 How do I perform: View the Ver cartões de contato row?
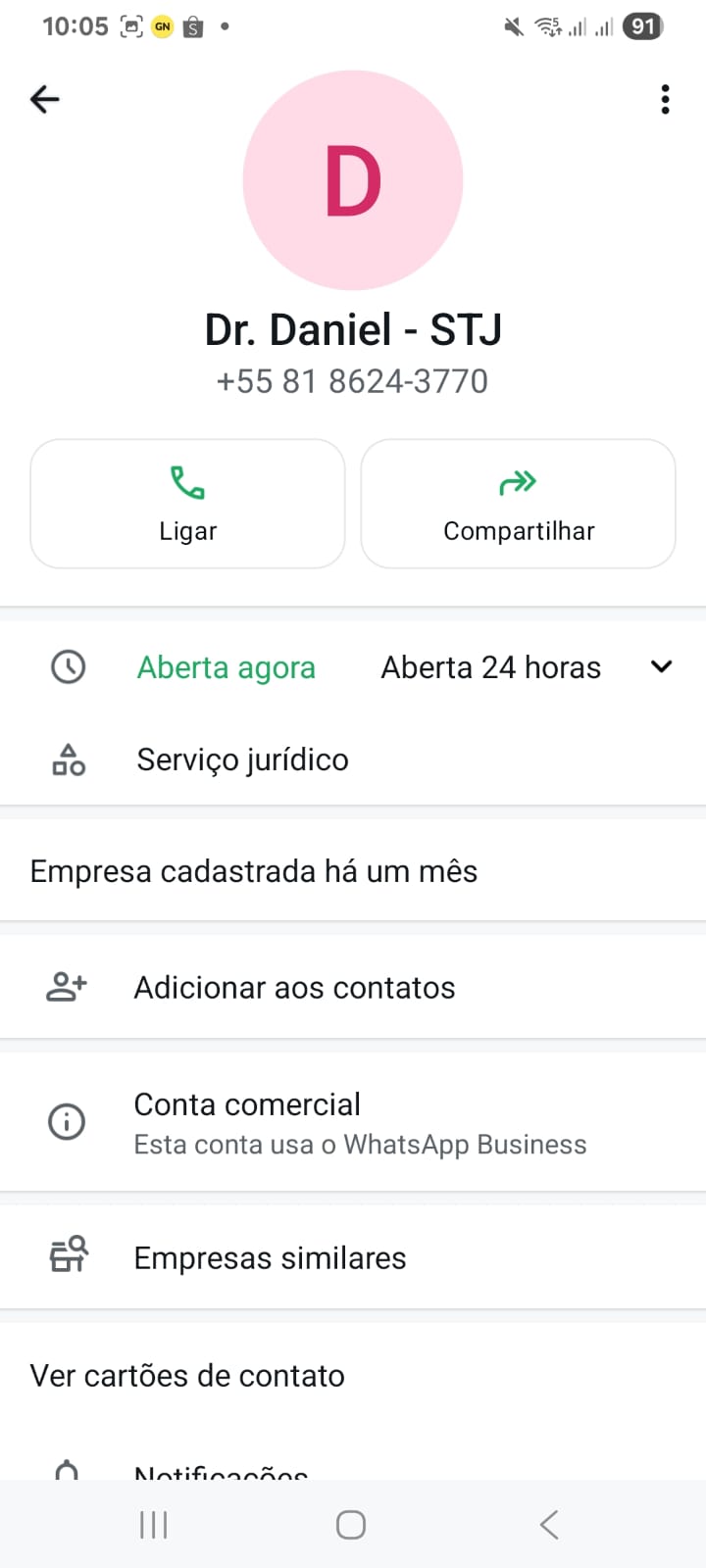187,1376
